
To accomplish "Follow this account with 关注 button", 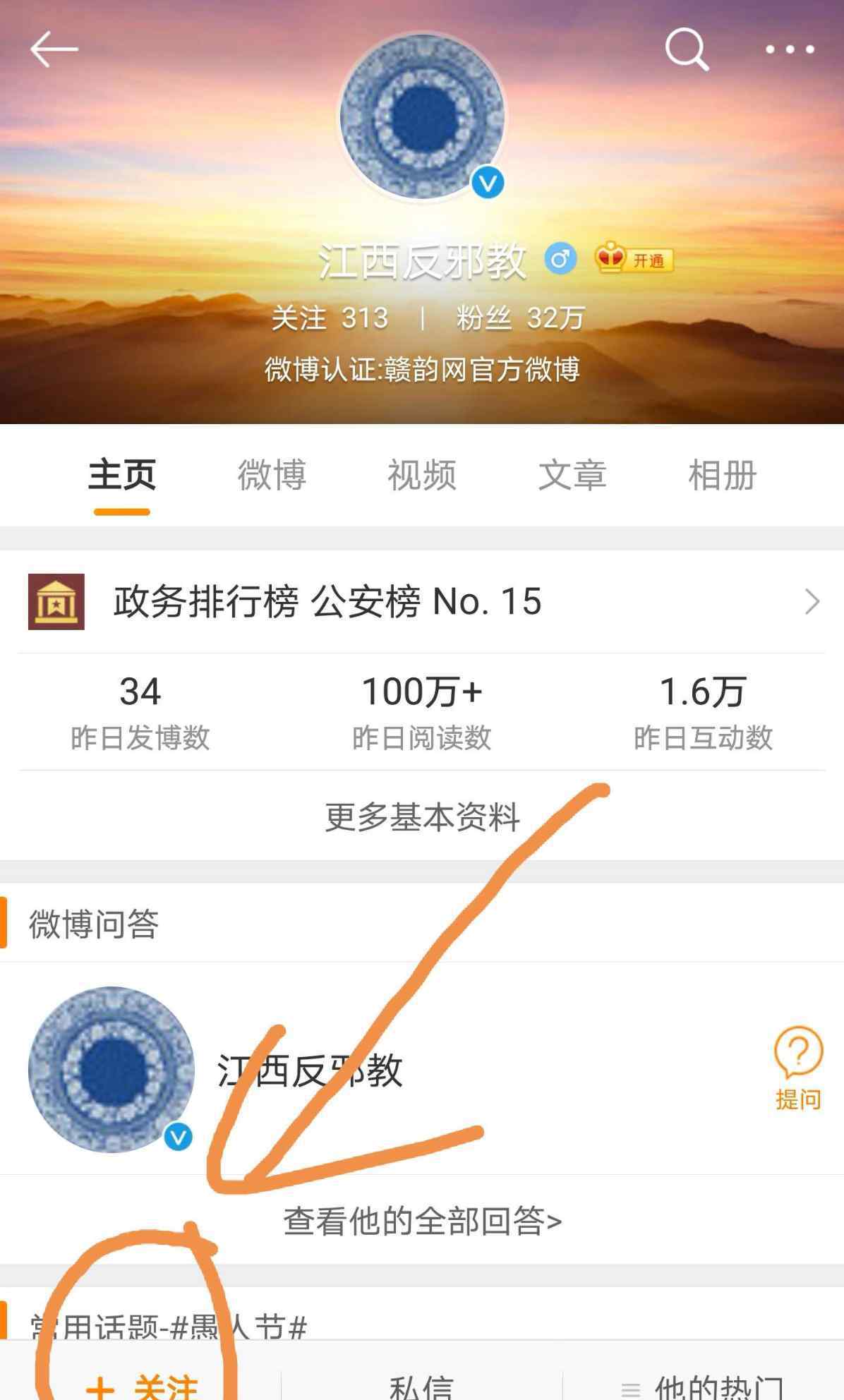I will pyautogui.click(x=141, y=1384).
